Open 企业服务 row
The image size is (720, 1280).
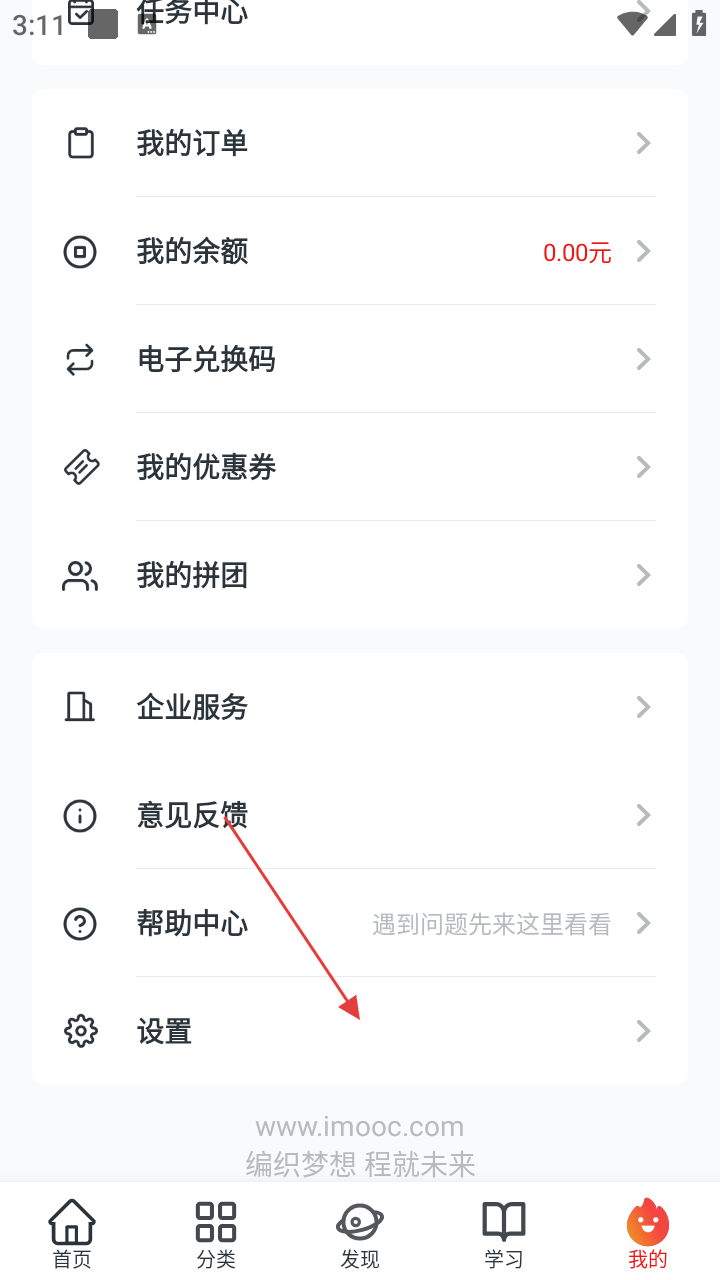click(360, 707)
